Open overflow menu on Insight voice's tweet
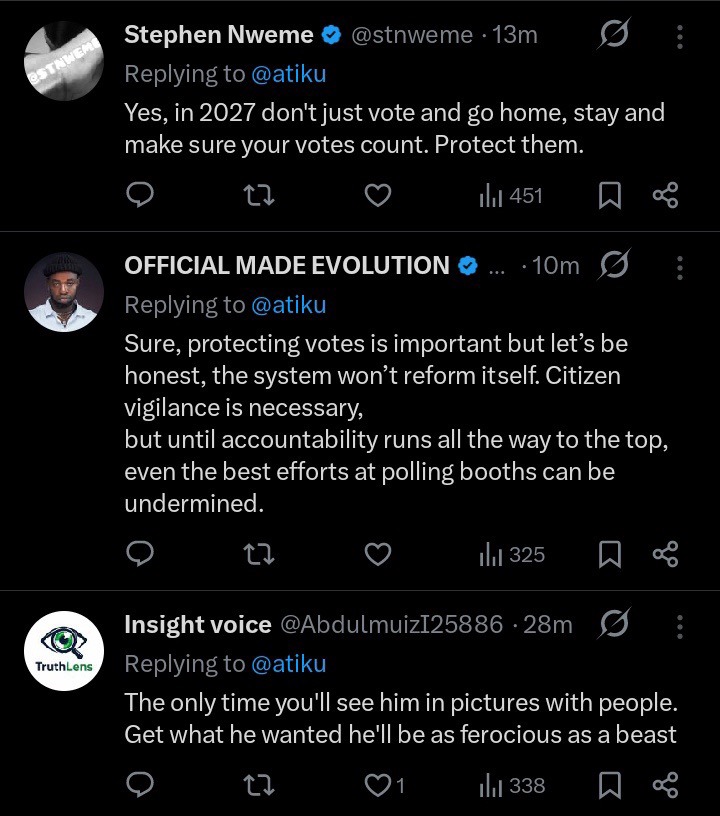Viewport: 720px width, 816px height. pyautogui.click(x=680, y=626)
